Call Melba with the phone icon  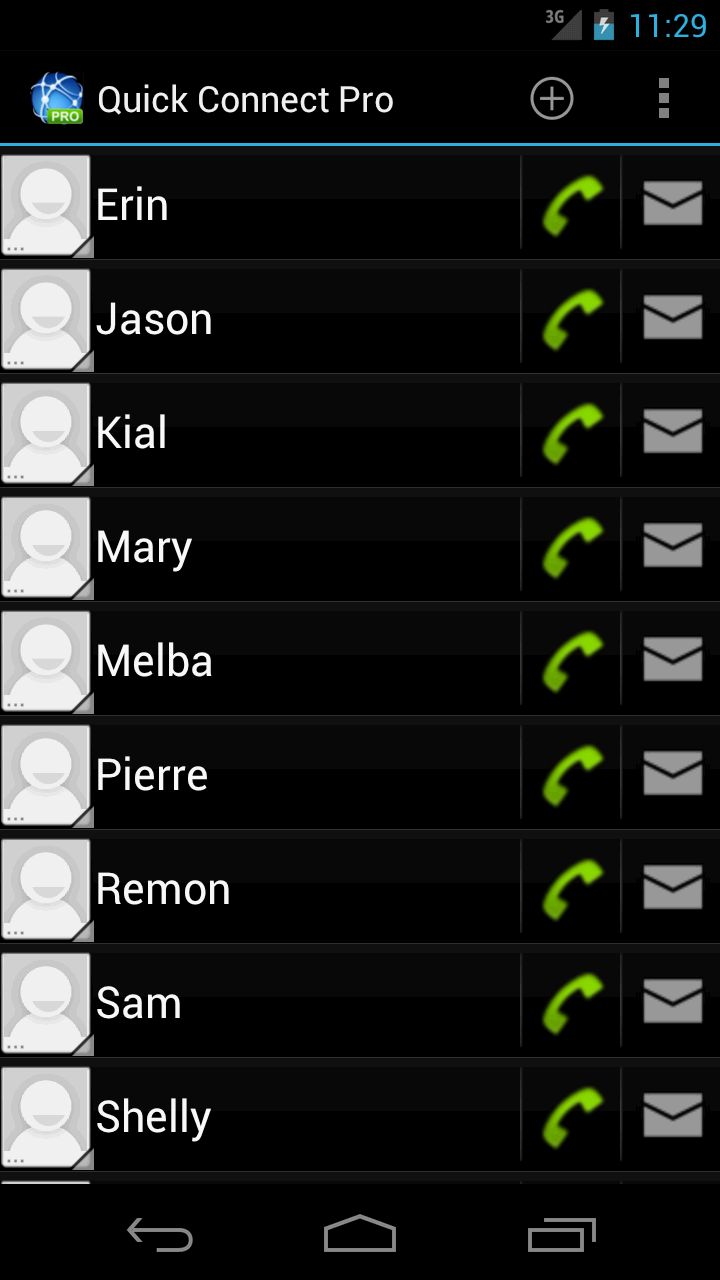[572, 661]
